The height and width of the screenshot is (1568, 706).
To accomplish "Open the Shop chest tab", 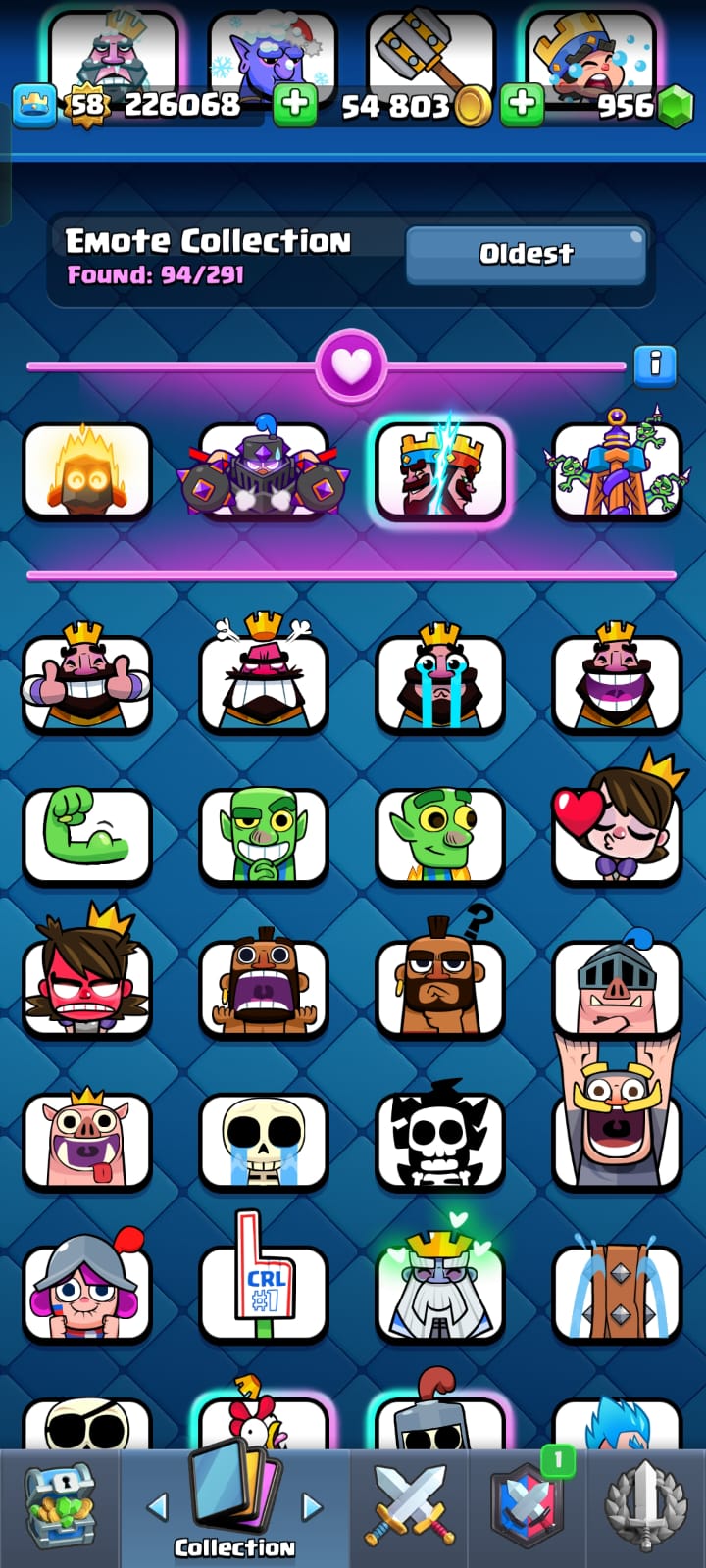I will coord(59,1507).
